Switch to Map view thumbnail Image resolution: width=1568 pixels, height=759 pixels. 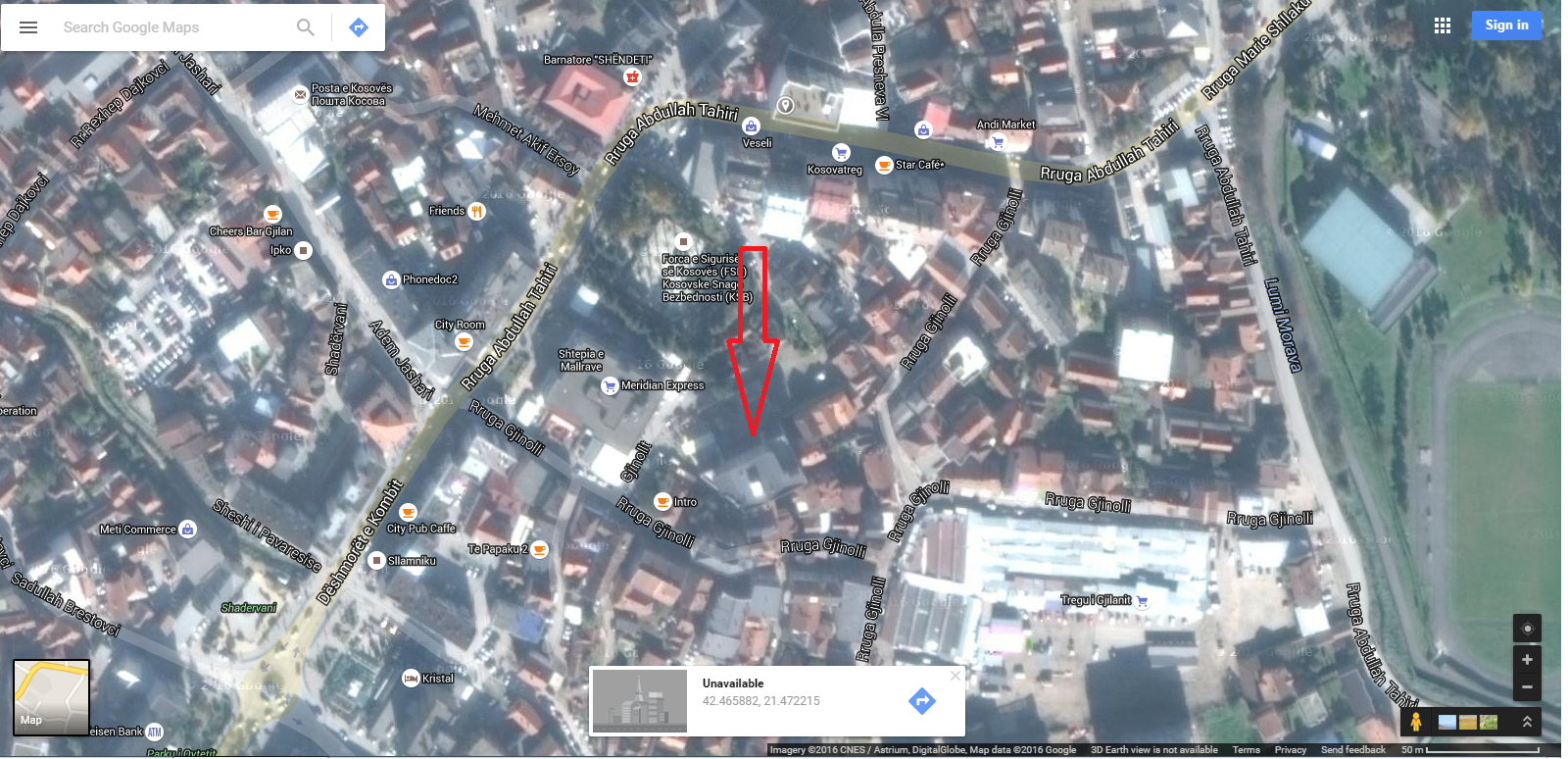click(51, 697)
